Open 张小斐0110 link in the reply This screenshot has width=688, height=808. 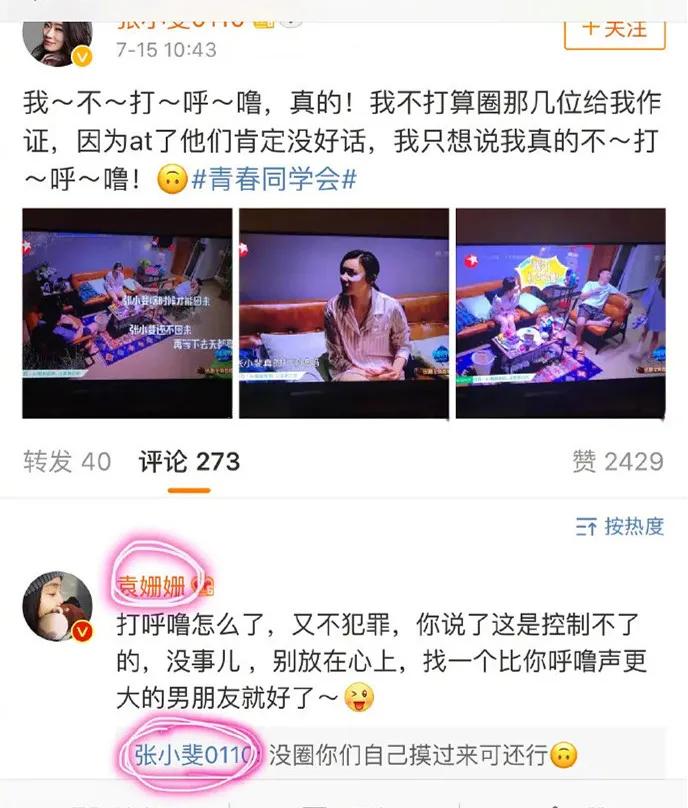click(x=187, y=756)
